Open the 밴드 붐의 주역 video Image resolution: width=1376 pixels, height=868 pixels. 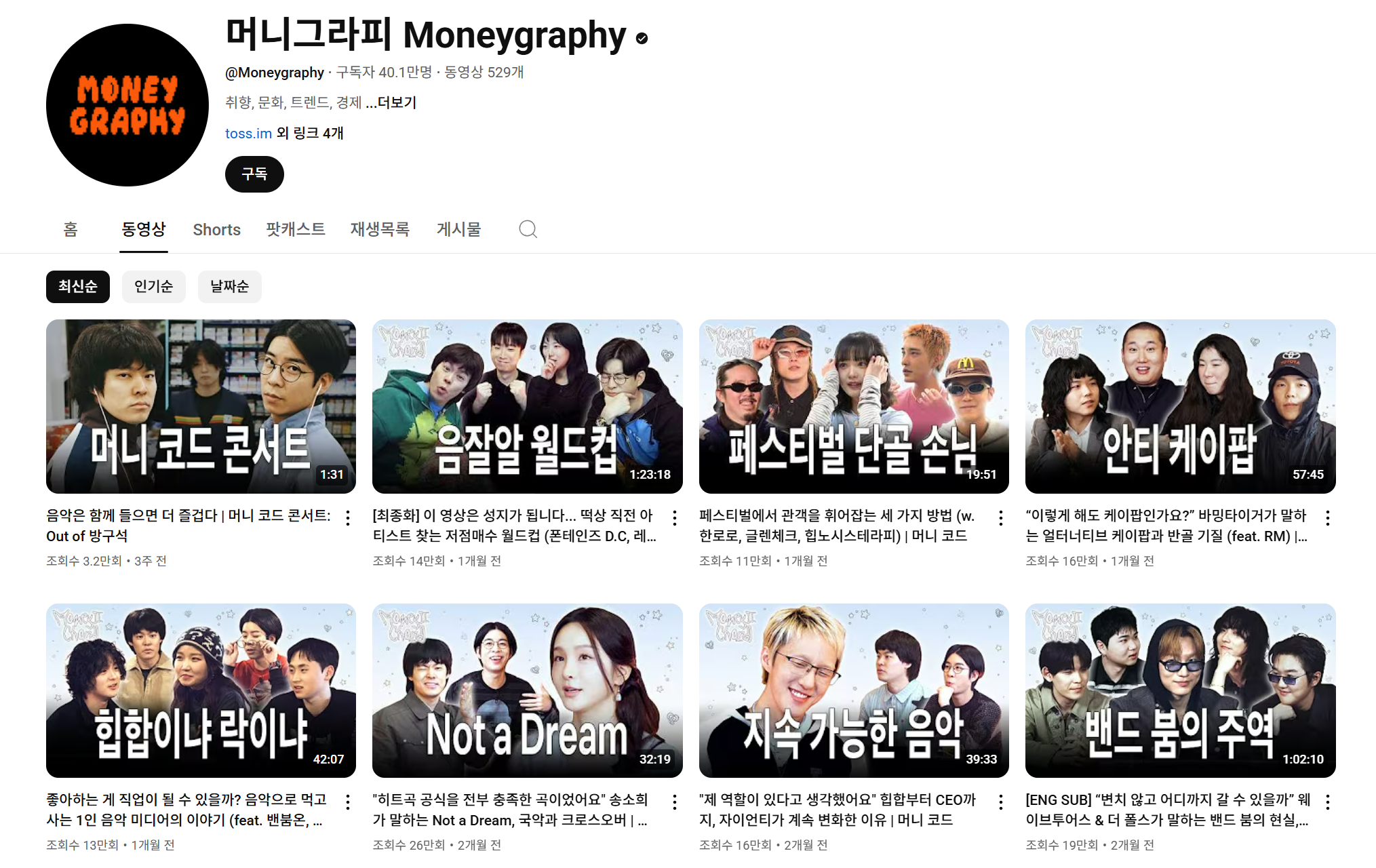tap(1180, 690)
